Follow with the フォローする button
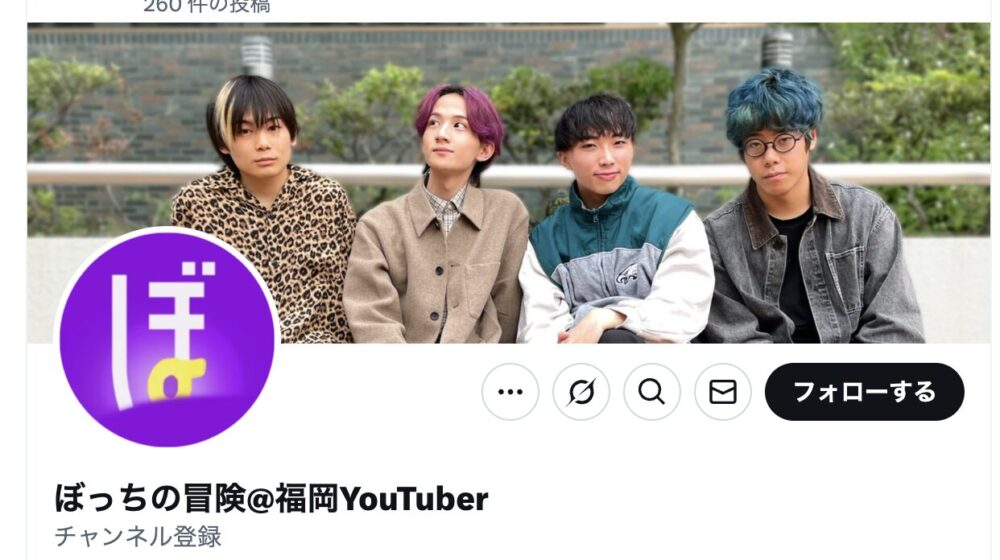 (x=864, y=392)
